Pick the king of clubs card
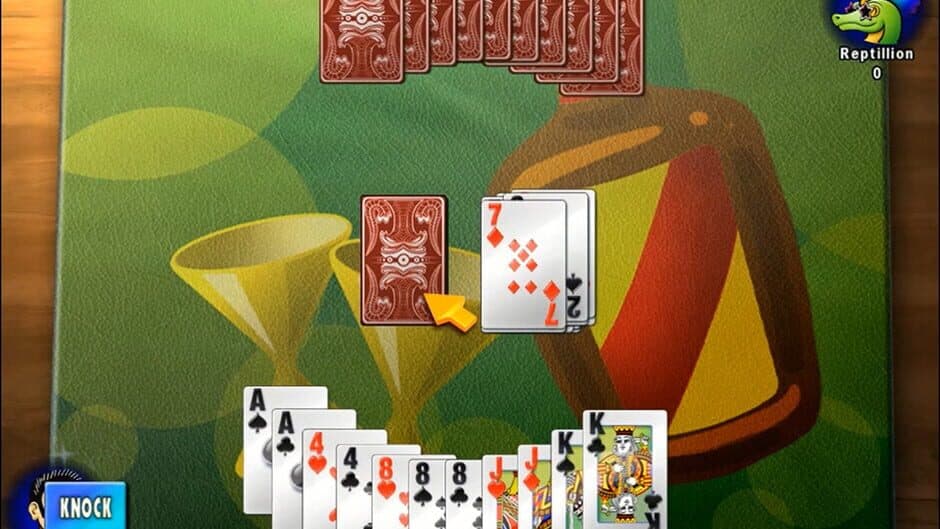This screenshot has height=529, width=940. [626, 470]
